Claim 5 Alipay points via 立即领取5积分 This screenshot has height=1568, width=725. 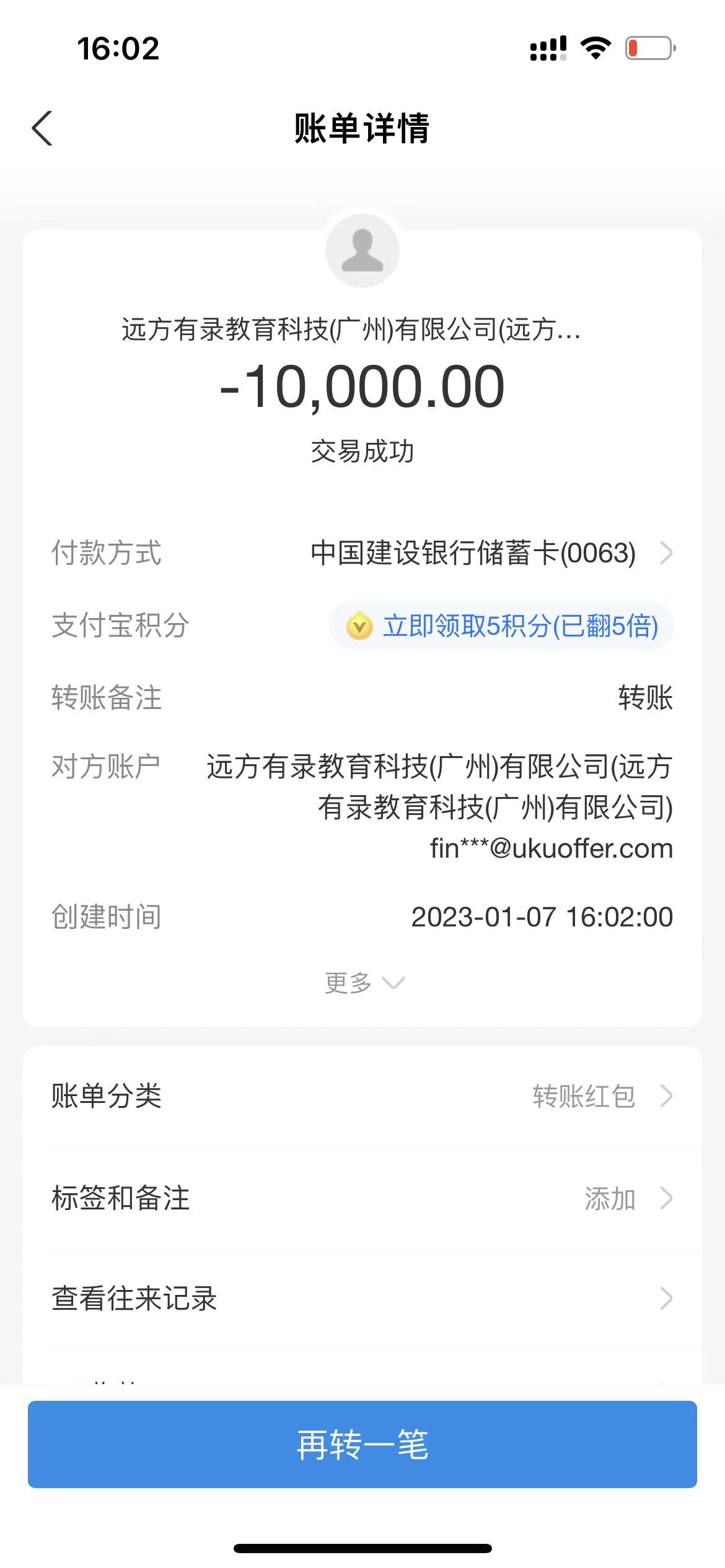point(502,626)
